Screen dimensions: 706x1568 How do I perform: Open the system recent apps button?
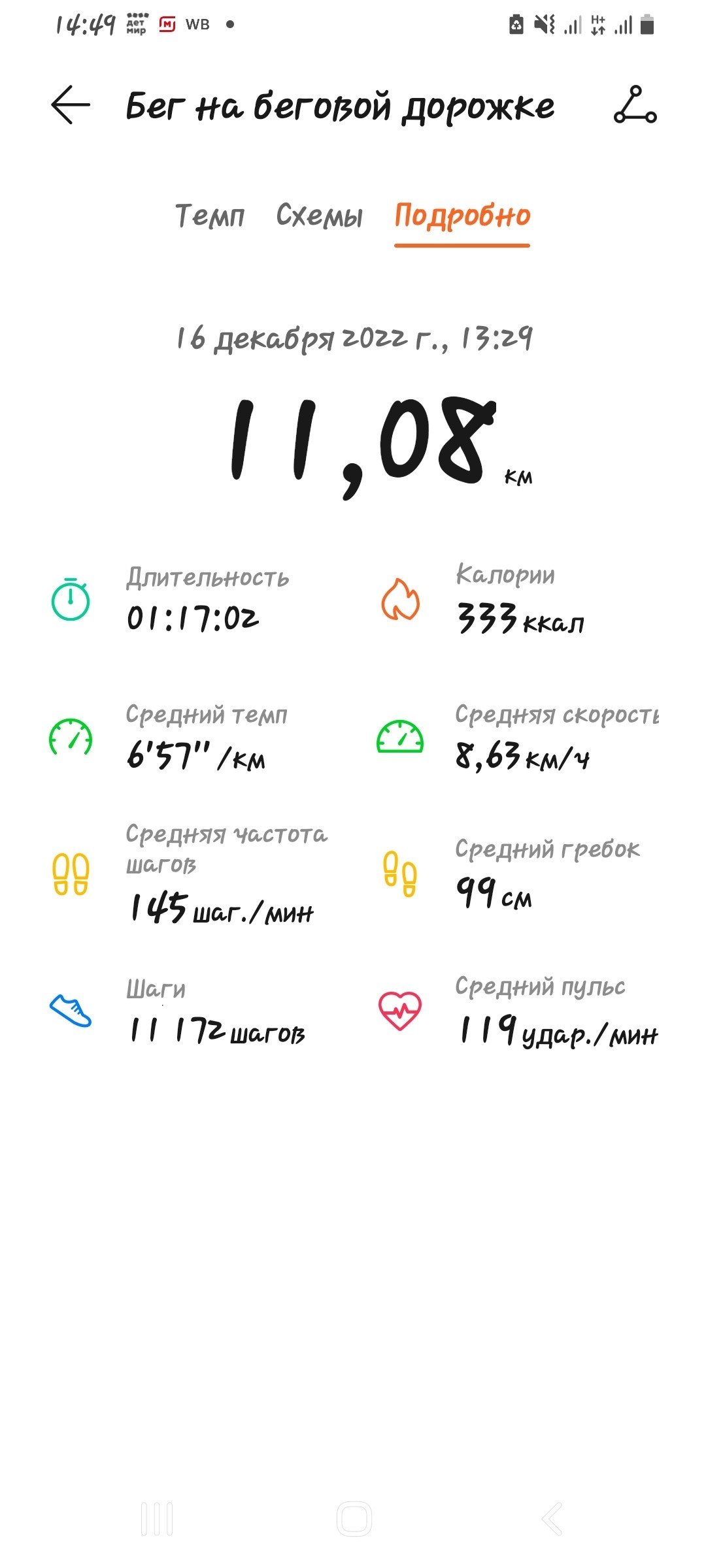(x=157, y=1518)
